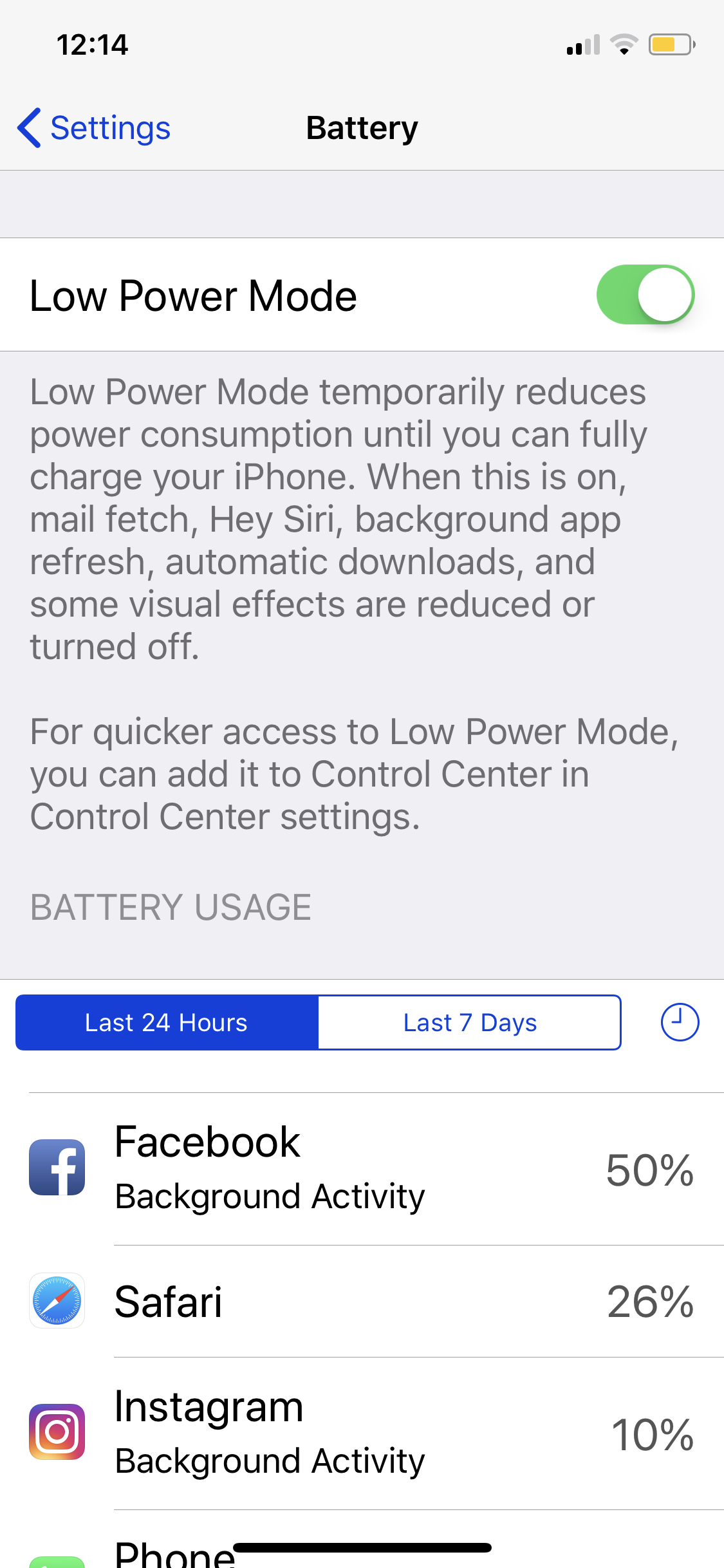Tap the Facebook app icon

point(57,1168)
